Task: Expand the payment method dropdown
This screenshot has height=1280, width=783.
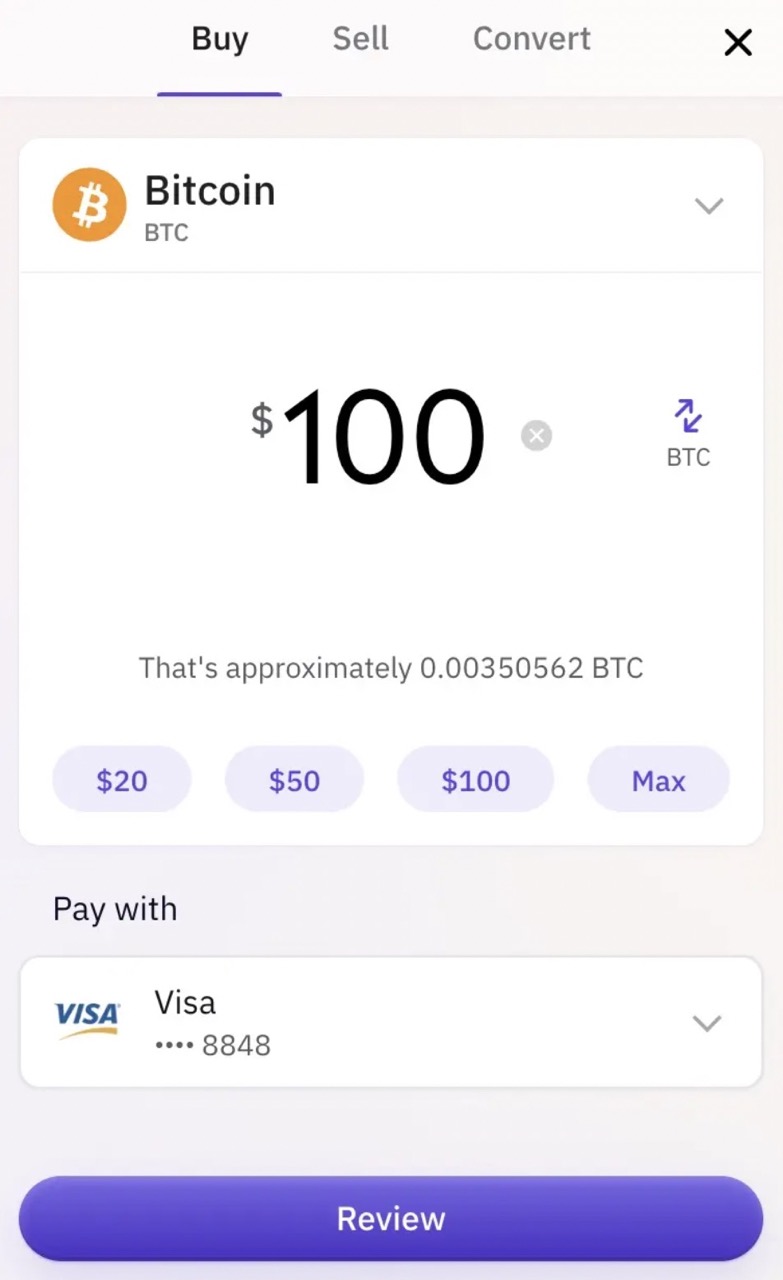Action: [x=707, y=1022]
